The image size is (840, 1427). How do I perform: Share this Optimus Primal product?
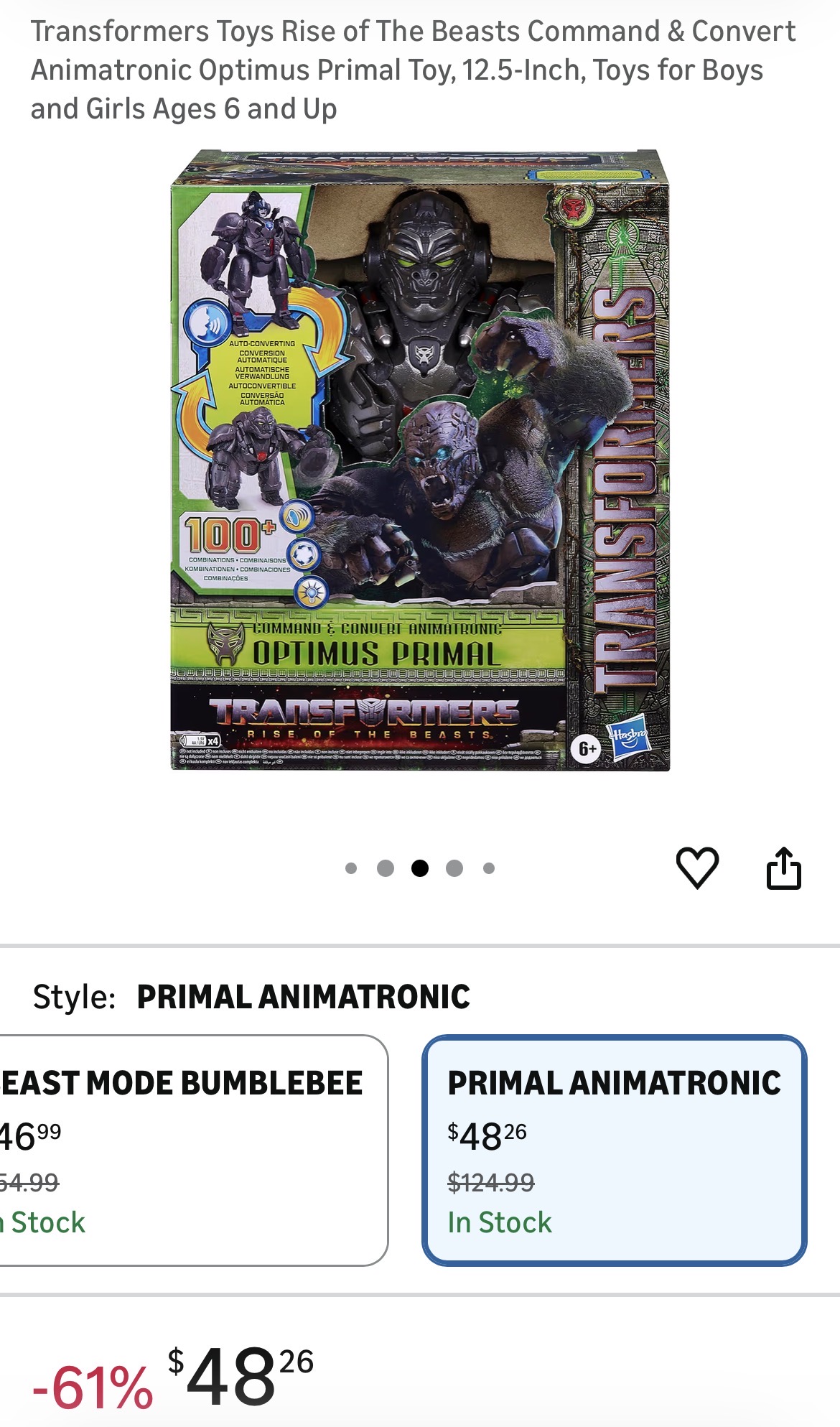[783, 868]
